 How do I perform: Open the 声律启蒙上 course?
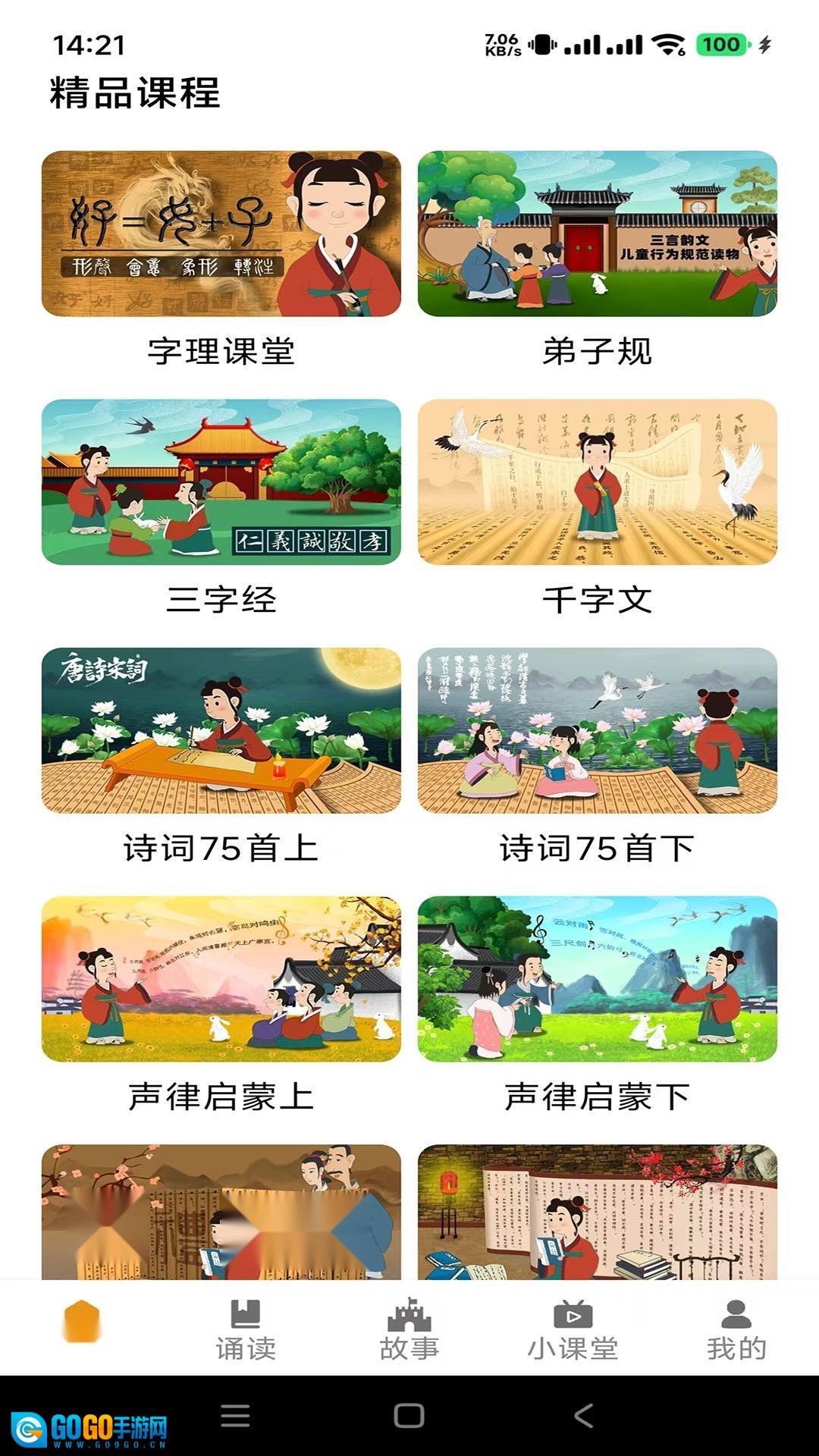[221, 979]
